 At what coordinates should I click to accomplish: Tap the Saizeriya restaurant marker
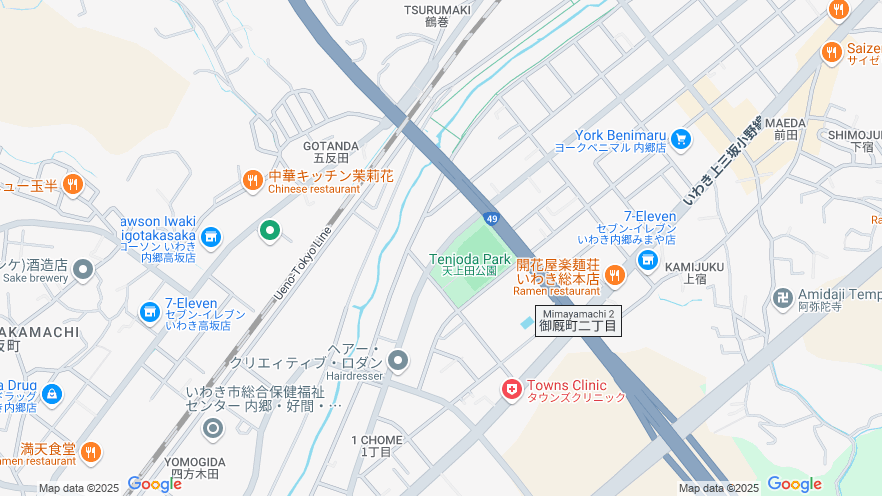click(x=832, y=52)
